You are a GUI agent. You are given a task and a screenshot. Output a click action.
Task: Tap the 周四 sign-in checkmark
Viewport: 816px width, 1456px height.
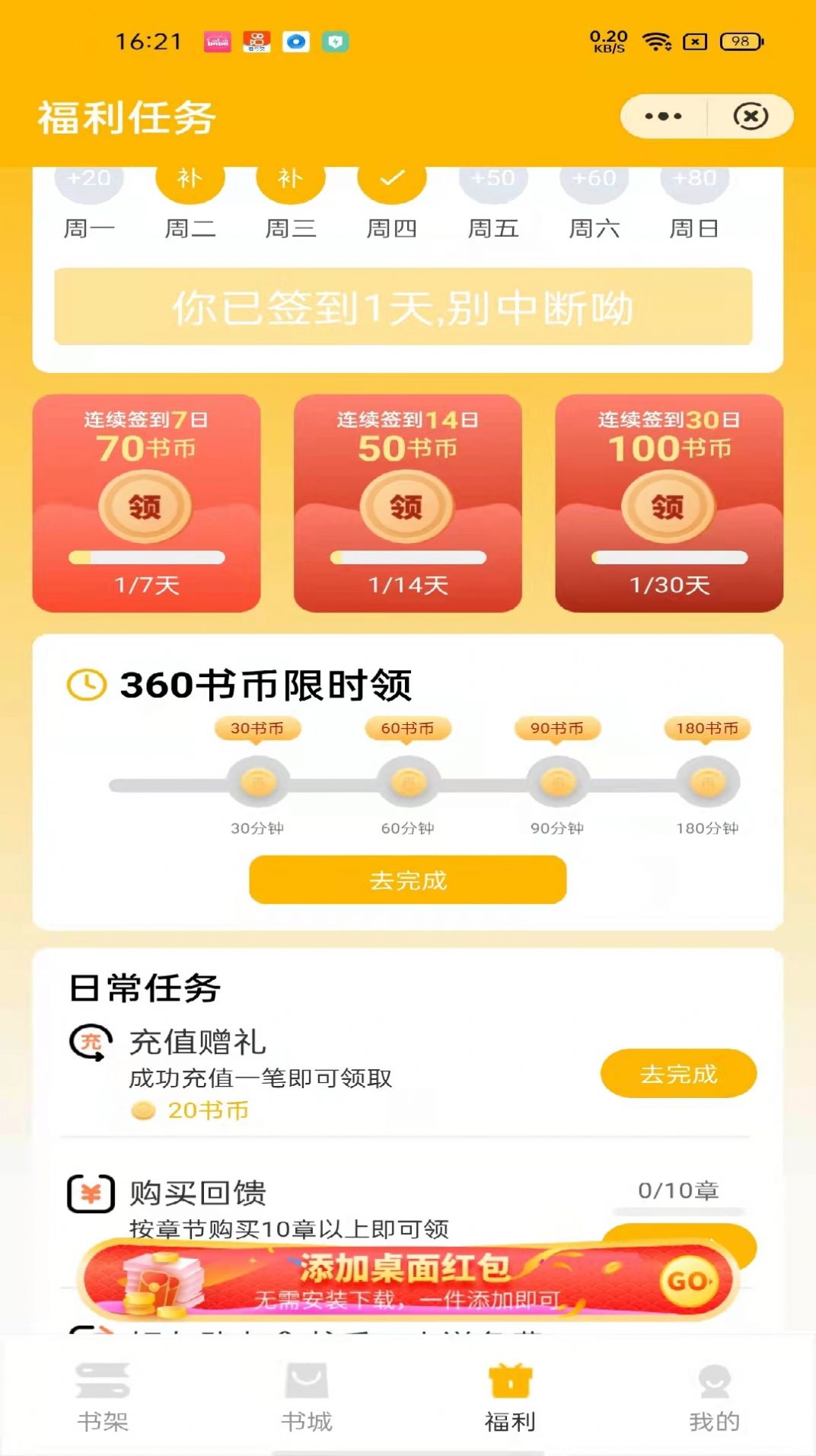point(390,178)
